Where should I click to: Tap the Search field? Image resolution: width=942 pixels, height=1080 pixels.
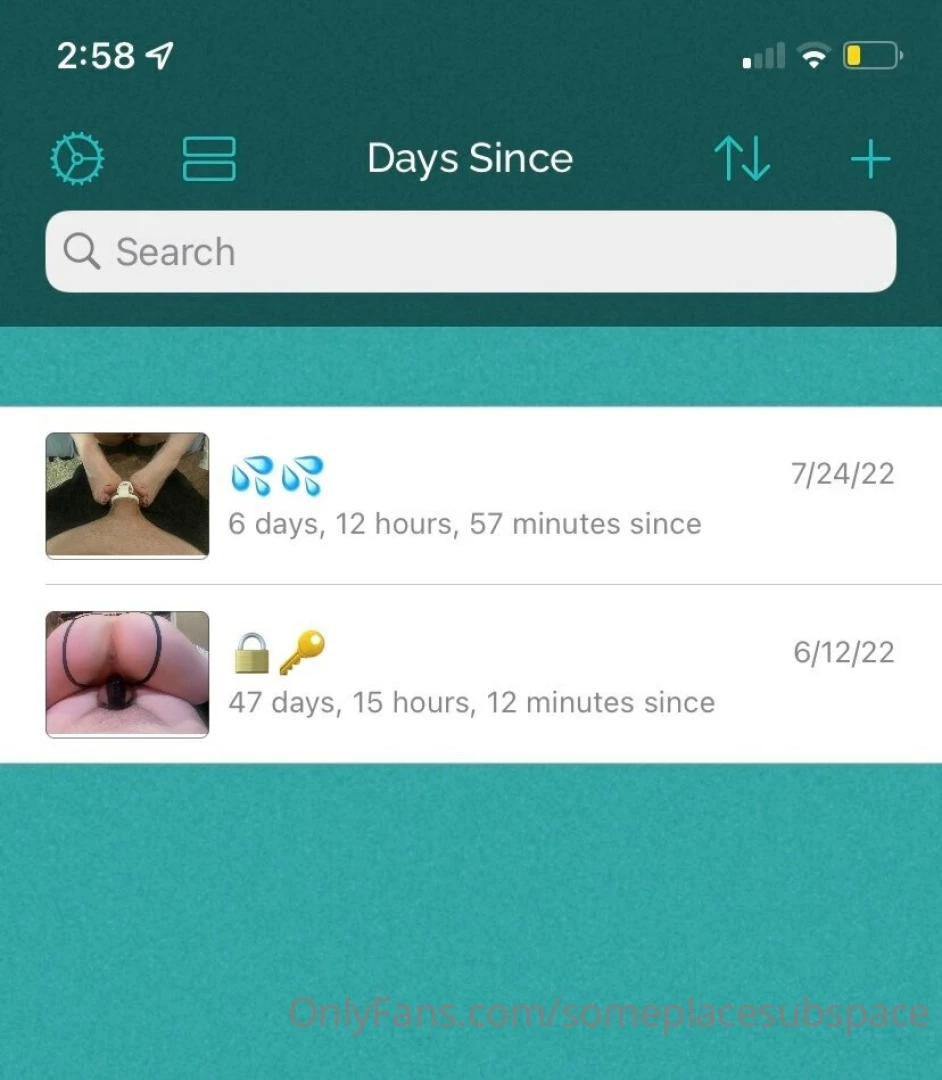tap(470, 252)
